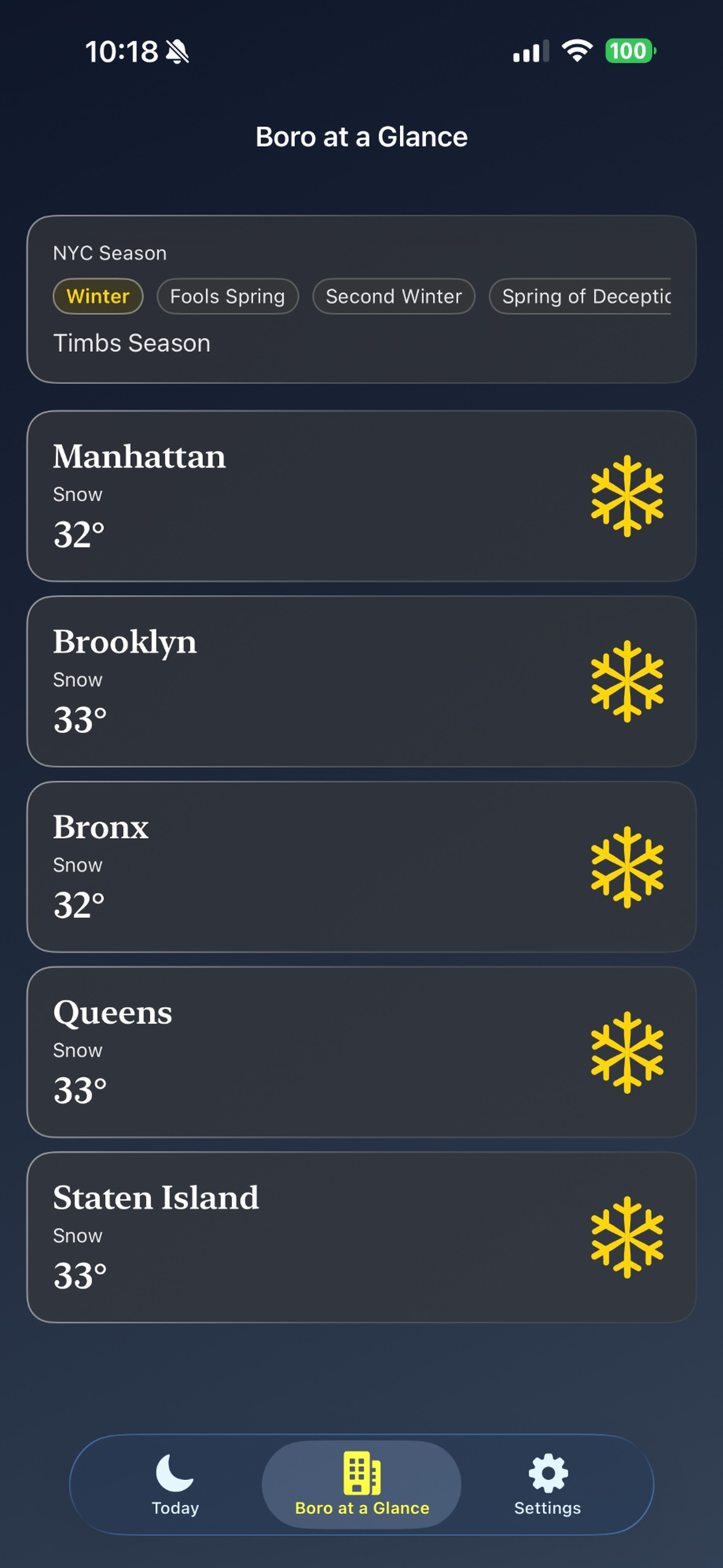Open the Manhattan weather card

tap(361, 496)
